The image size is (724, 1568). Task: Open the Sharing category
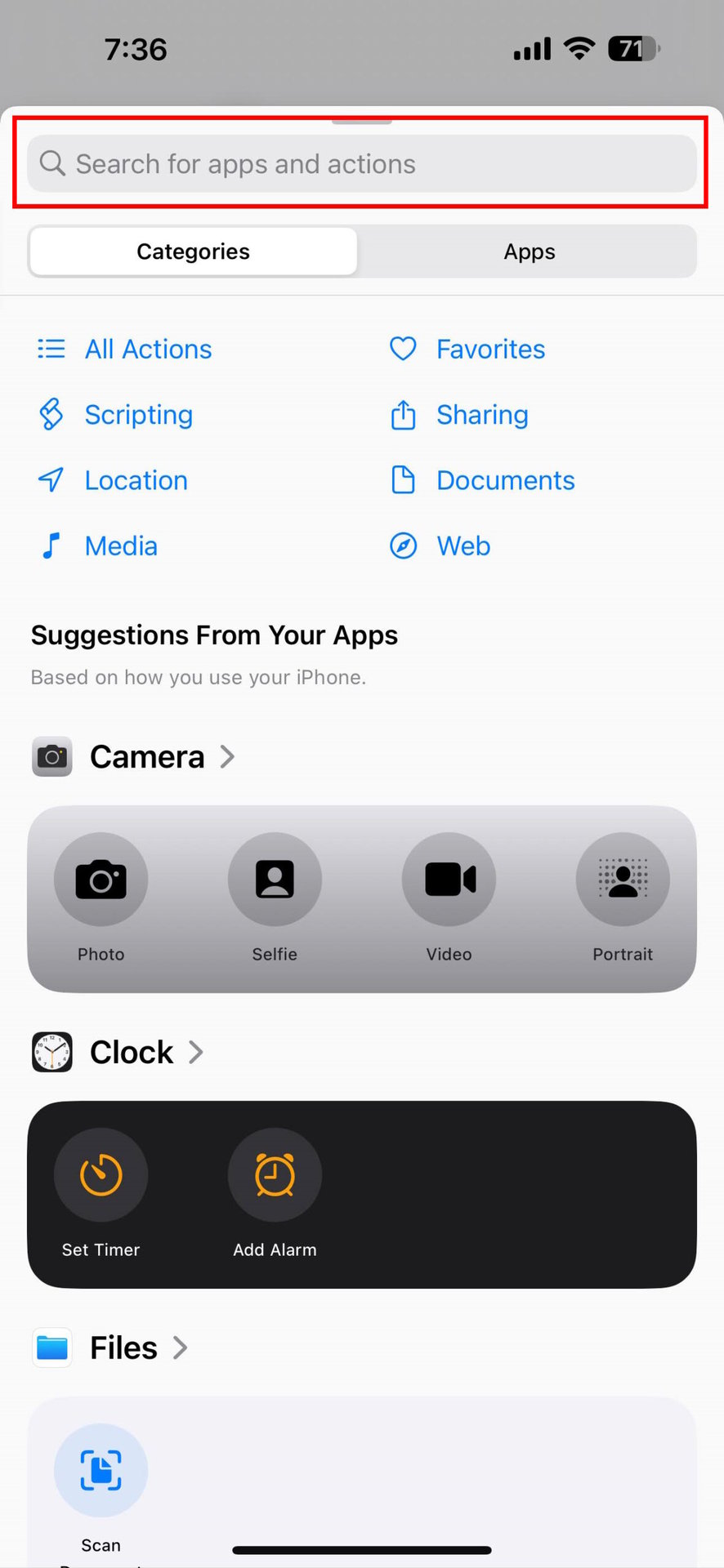coord(481,415)
